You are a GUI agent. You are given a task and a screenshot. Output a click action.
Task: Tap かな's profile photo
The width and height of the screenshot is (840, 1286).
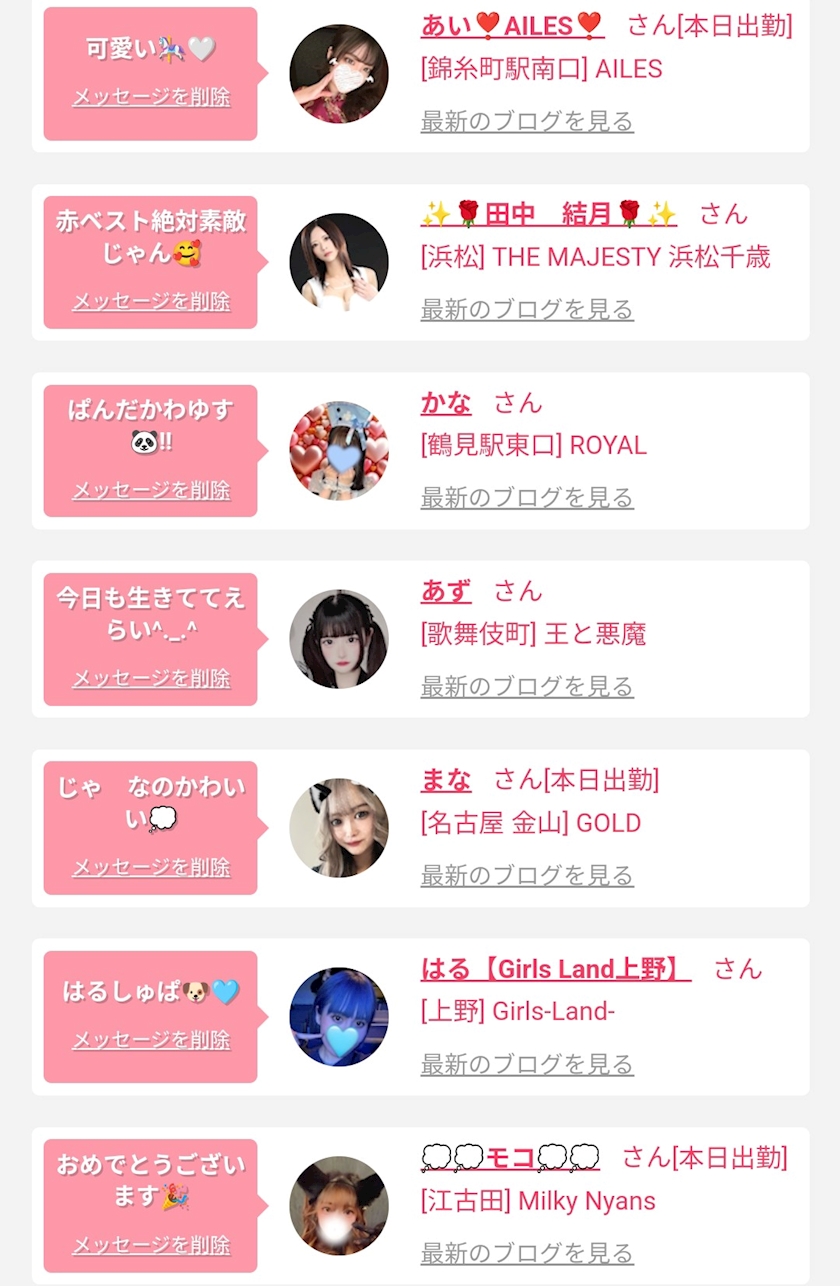click(339, 451)
